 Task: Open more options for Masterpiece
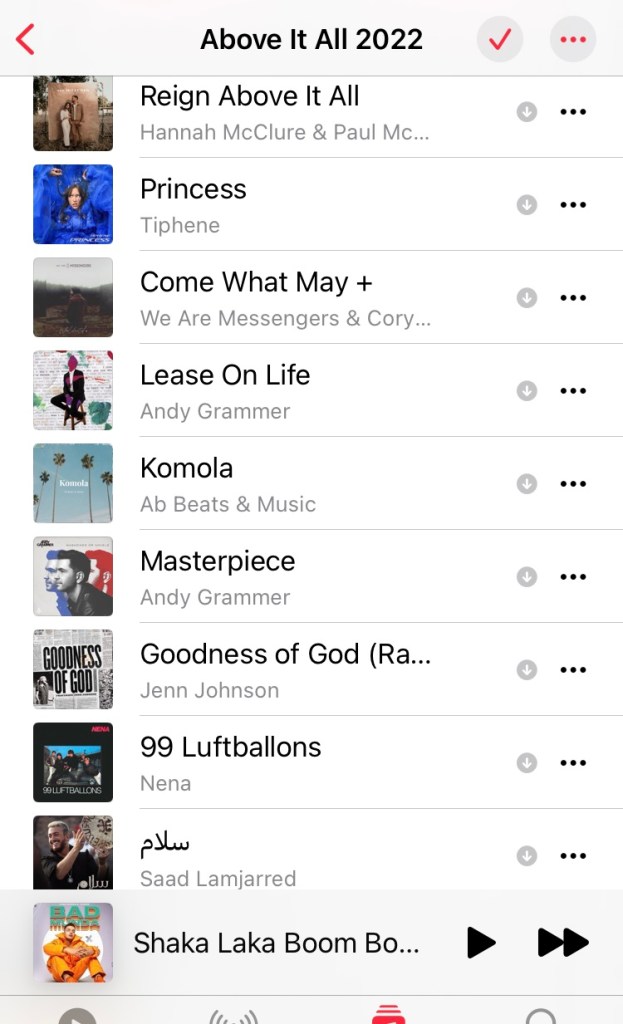coord(573,577)
